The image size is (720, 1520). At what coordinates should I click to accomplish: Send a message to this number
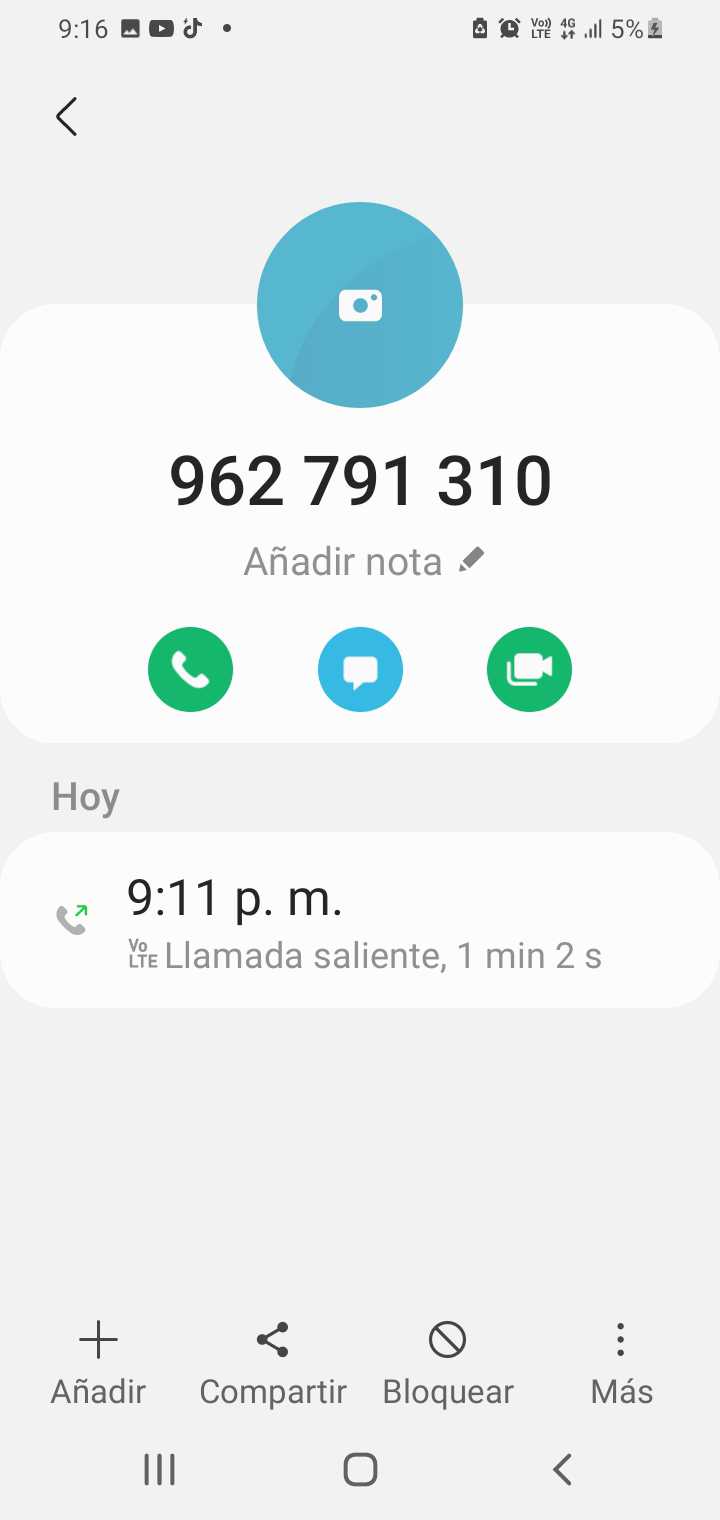[360, 670]
